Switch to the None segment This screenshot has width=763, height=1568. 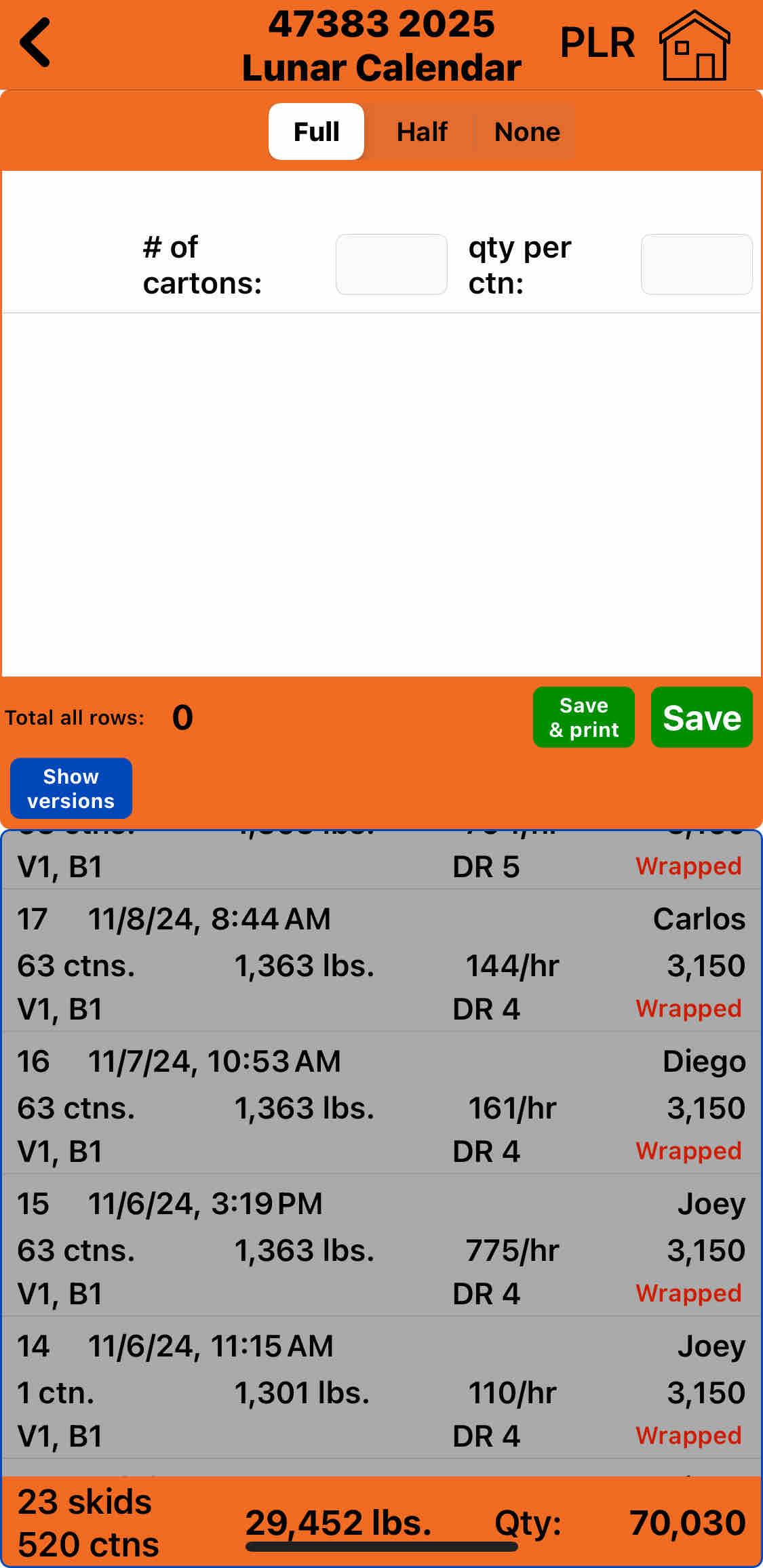click(527, 132)
